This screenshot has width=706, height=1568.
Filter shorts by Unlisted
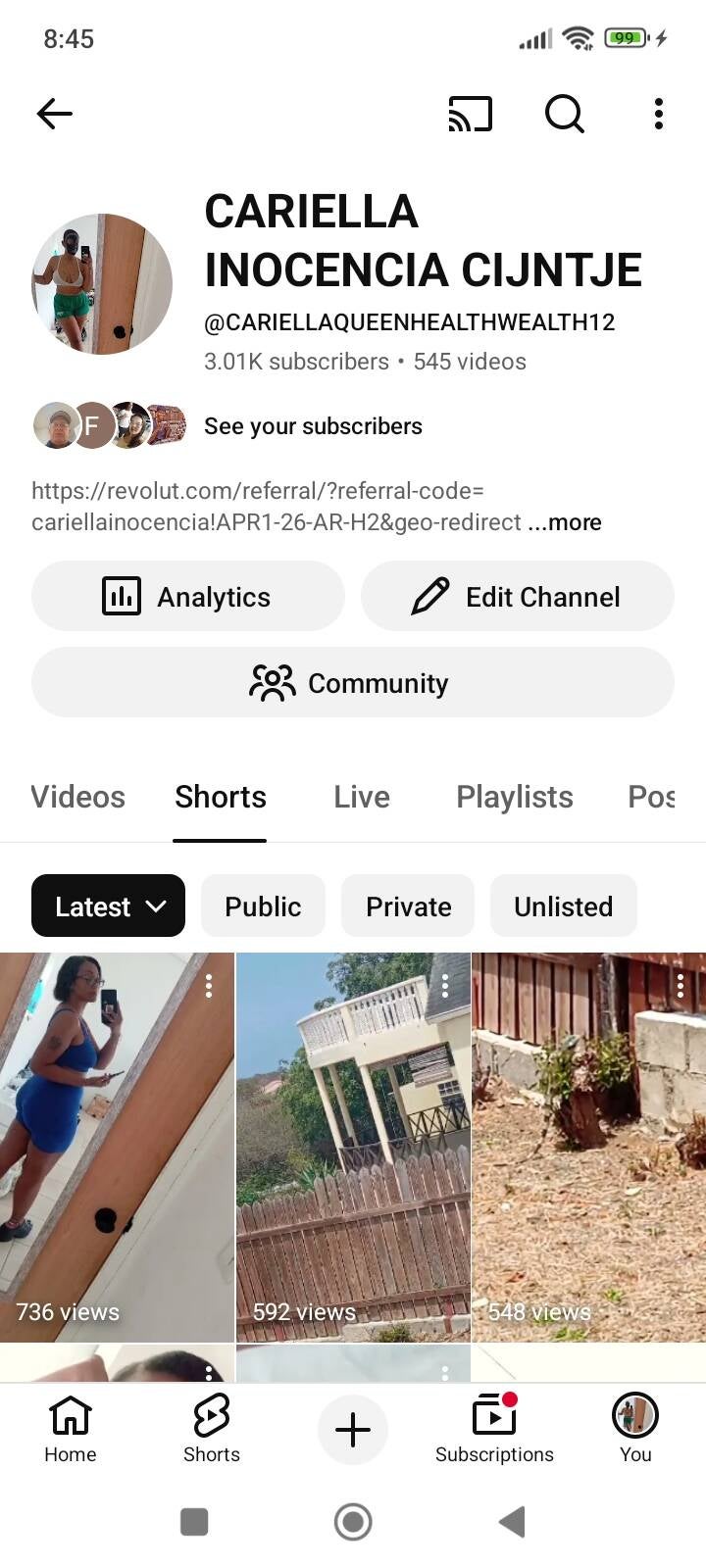tap(564, 906)
